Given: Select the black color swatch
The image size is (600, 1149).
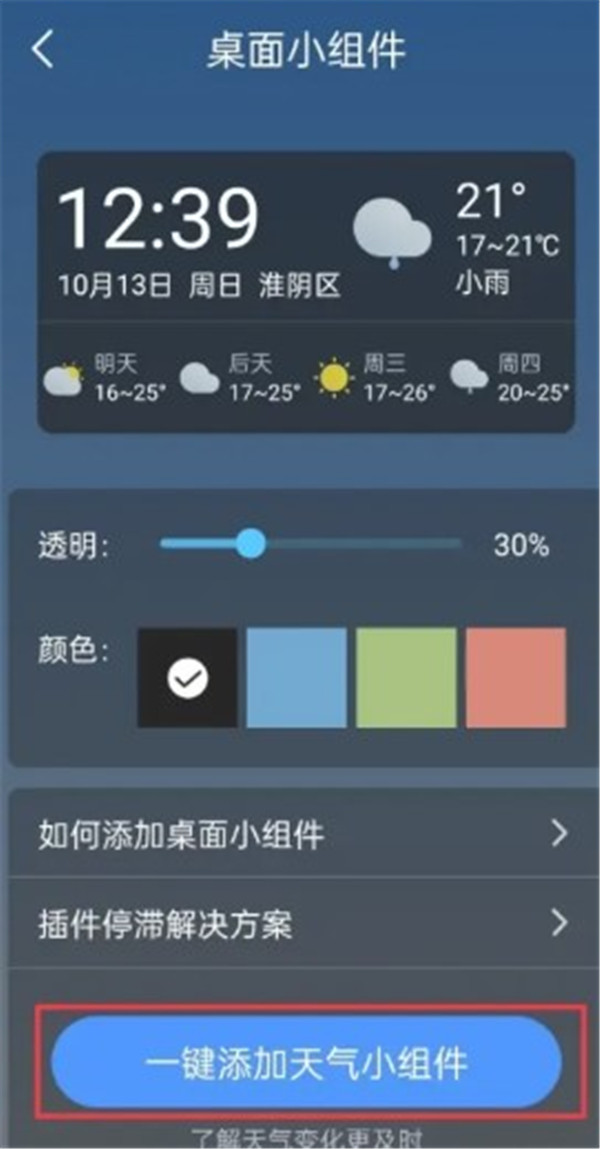Looking at the screenshot, I should [x=188, y=678].
